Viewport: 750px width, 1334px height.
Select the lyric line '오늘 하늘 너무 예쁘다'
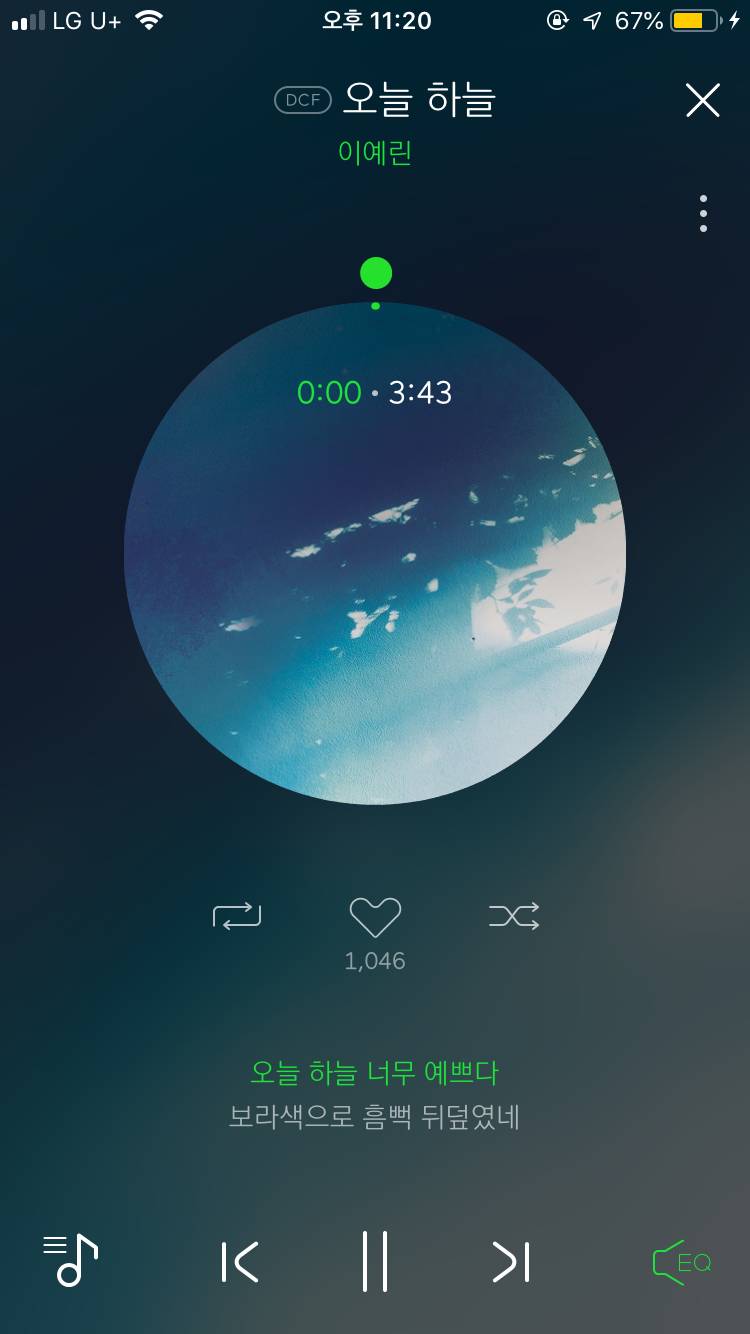[x=375, y=1072]
